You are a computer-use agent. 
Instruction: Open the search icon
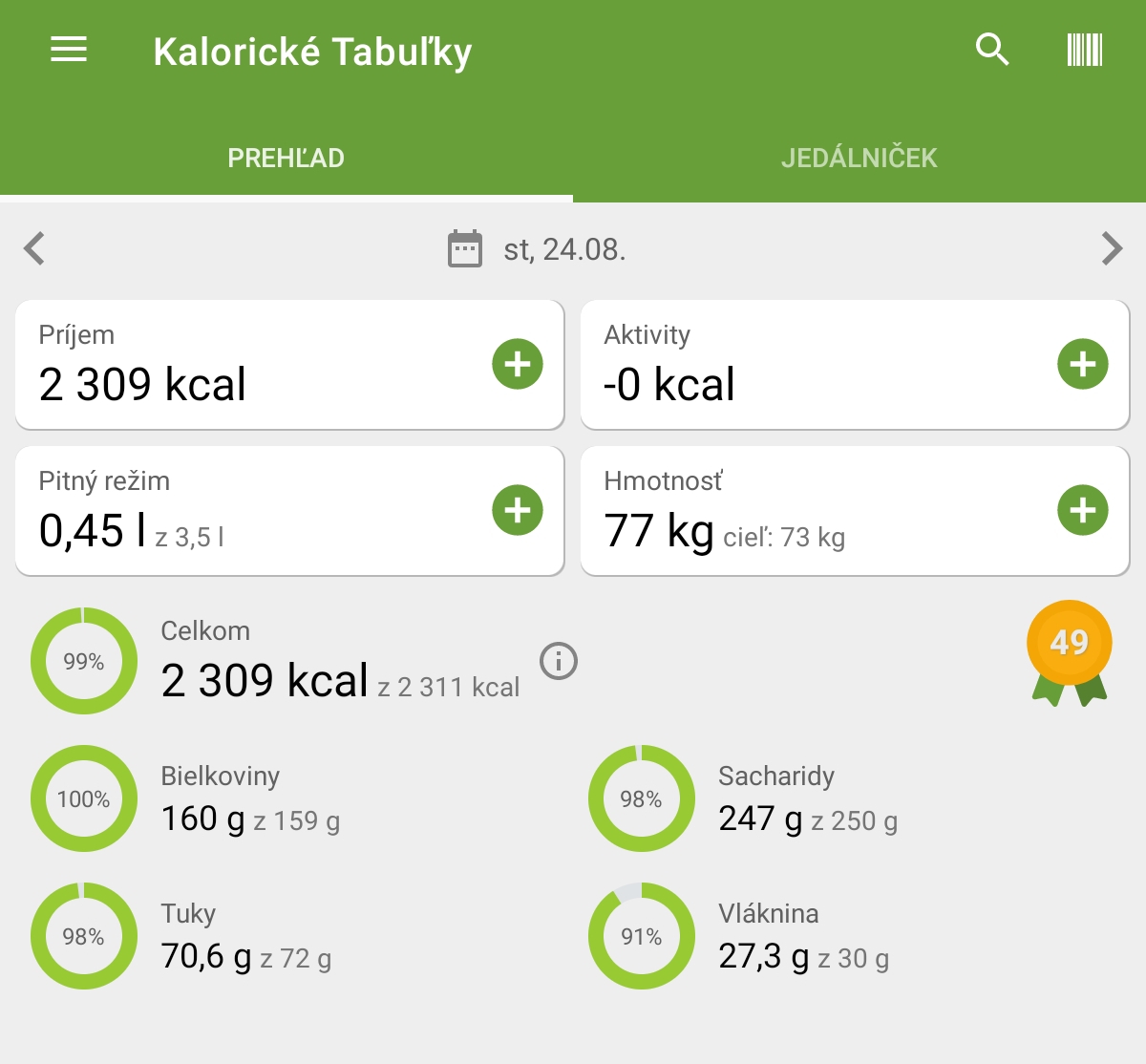click(x=992, y=50)
